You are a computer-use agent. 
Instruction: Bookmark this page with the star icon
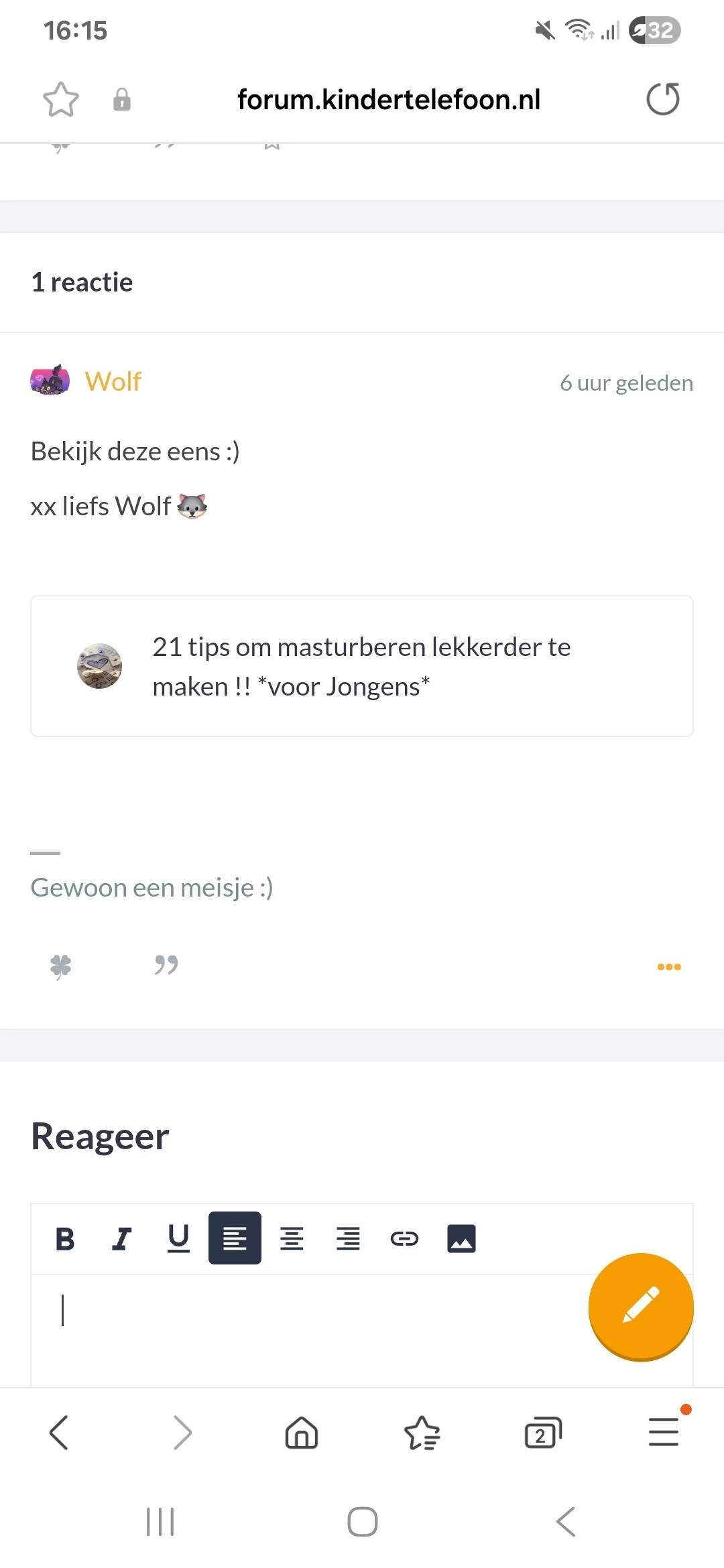coord(61,99)
